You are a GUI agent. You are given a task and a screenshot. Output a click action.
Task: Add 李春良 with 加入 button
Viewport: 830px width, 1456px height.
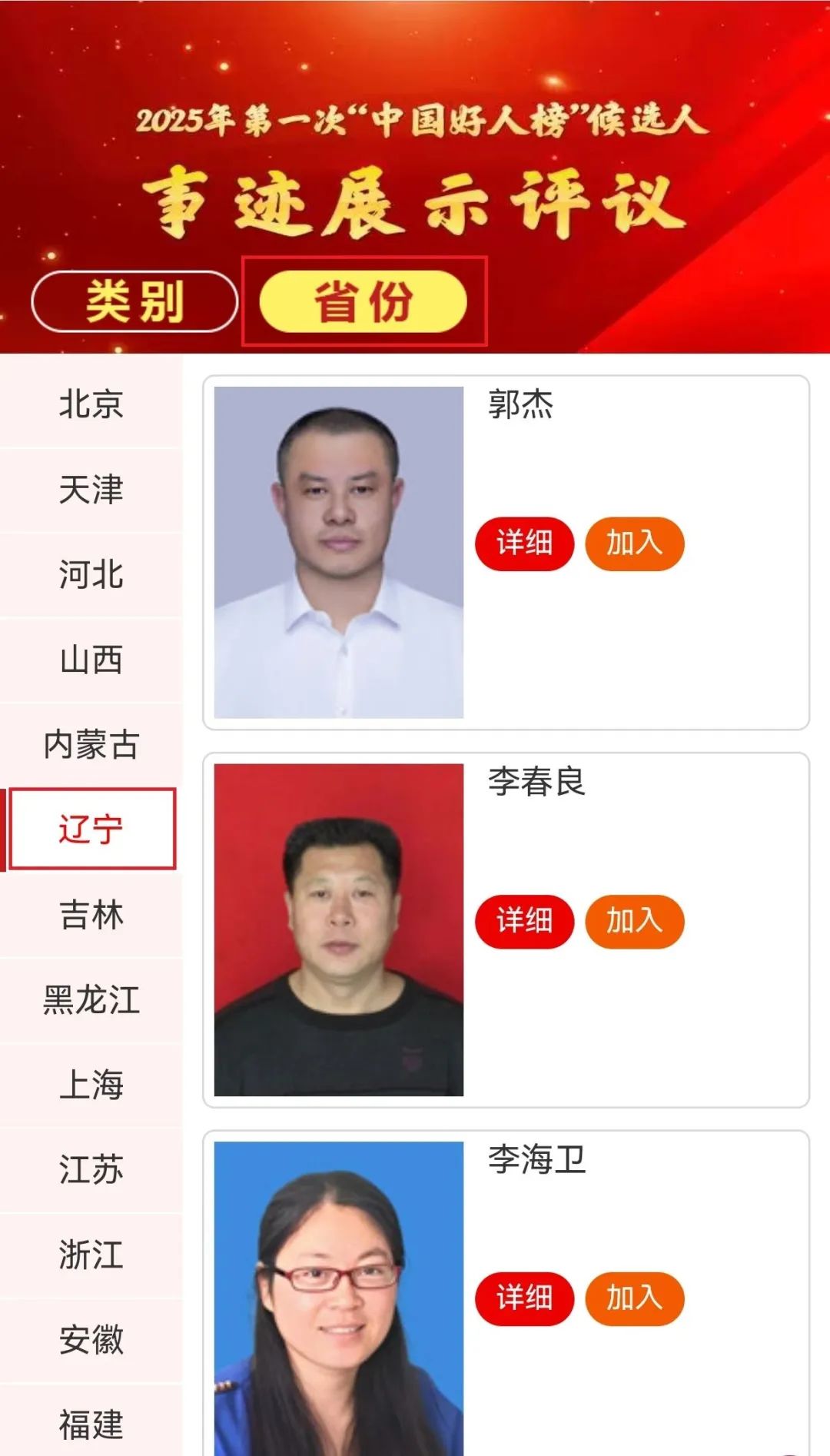[x=635, y=921]
